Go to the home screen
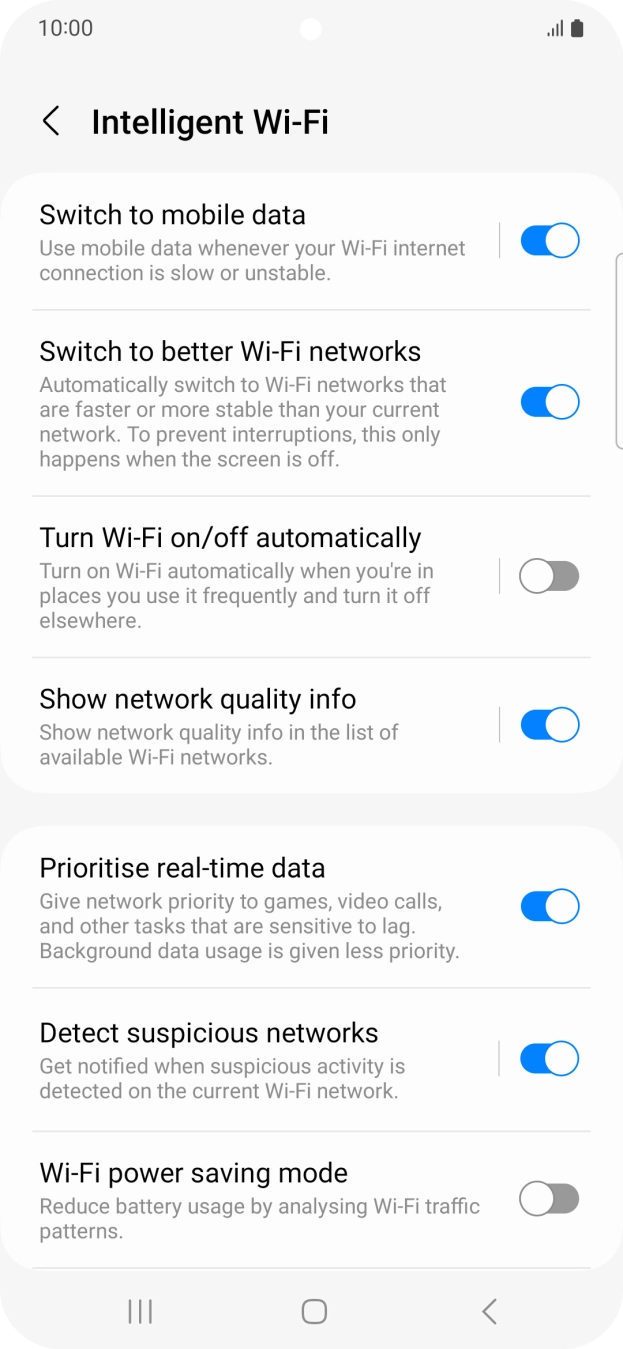Image resolution: width=623 pixels, height=1349 pixels. pos(314,1311)
